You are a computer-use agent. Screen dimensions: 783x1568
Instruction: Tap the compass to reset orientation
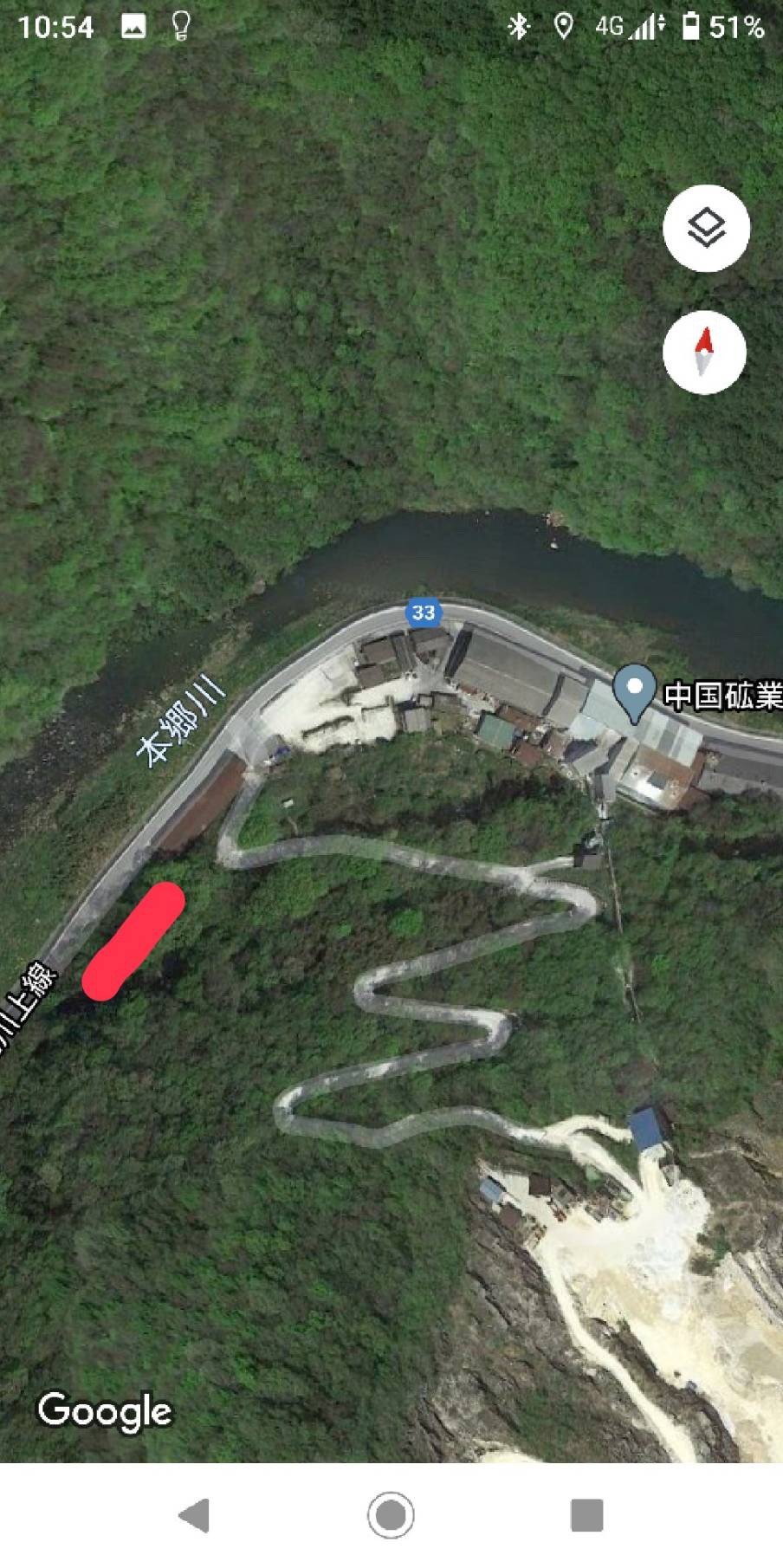705,353
